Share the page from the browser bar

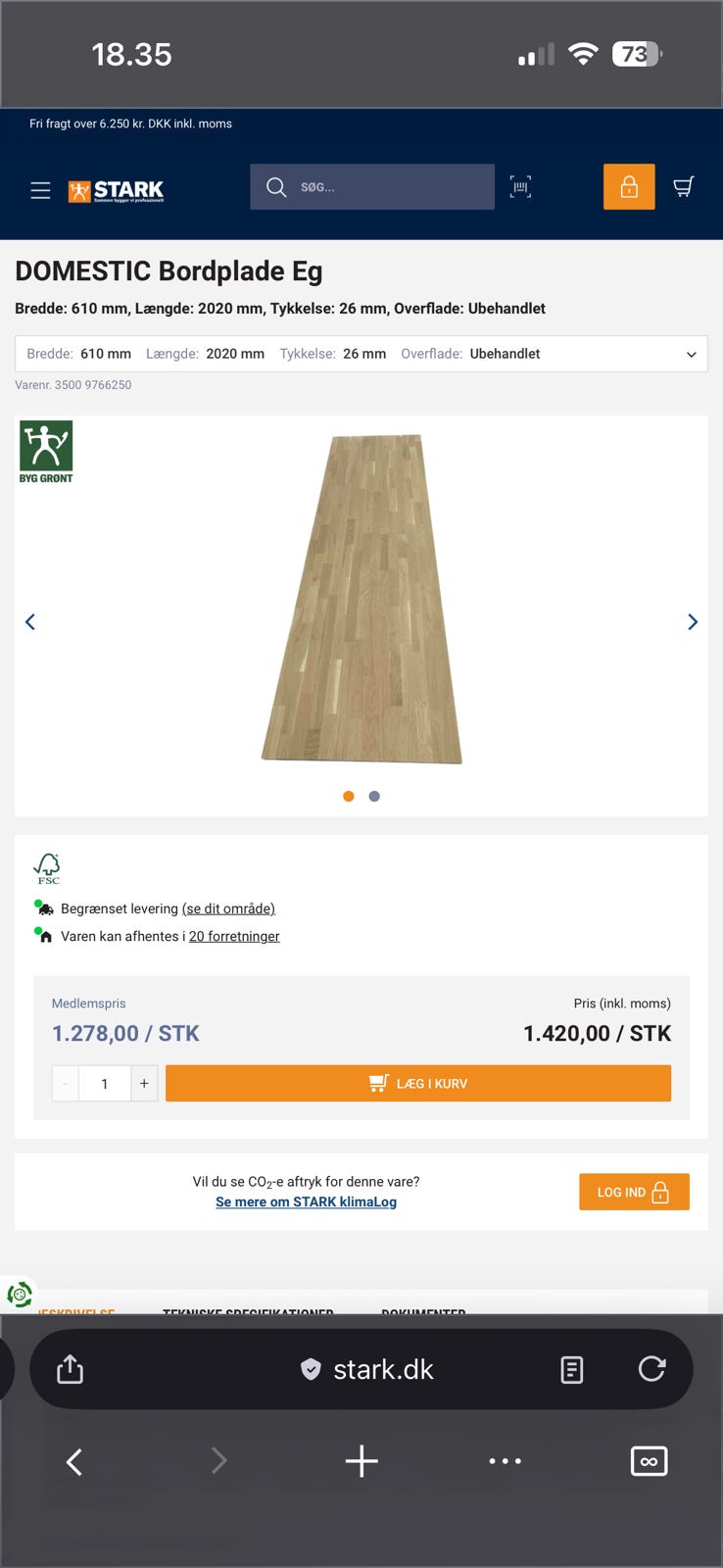click(71, 1369)
